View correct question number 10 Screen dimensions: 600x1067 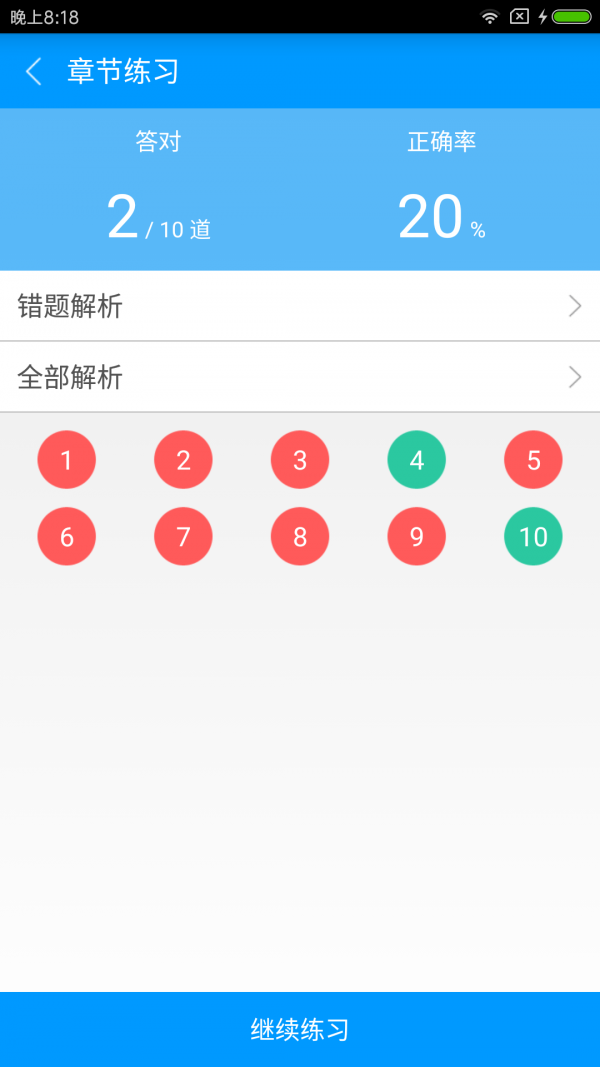(x=533, y=537)
